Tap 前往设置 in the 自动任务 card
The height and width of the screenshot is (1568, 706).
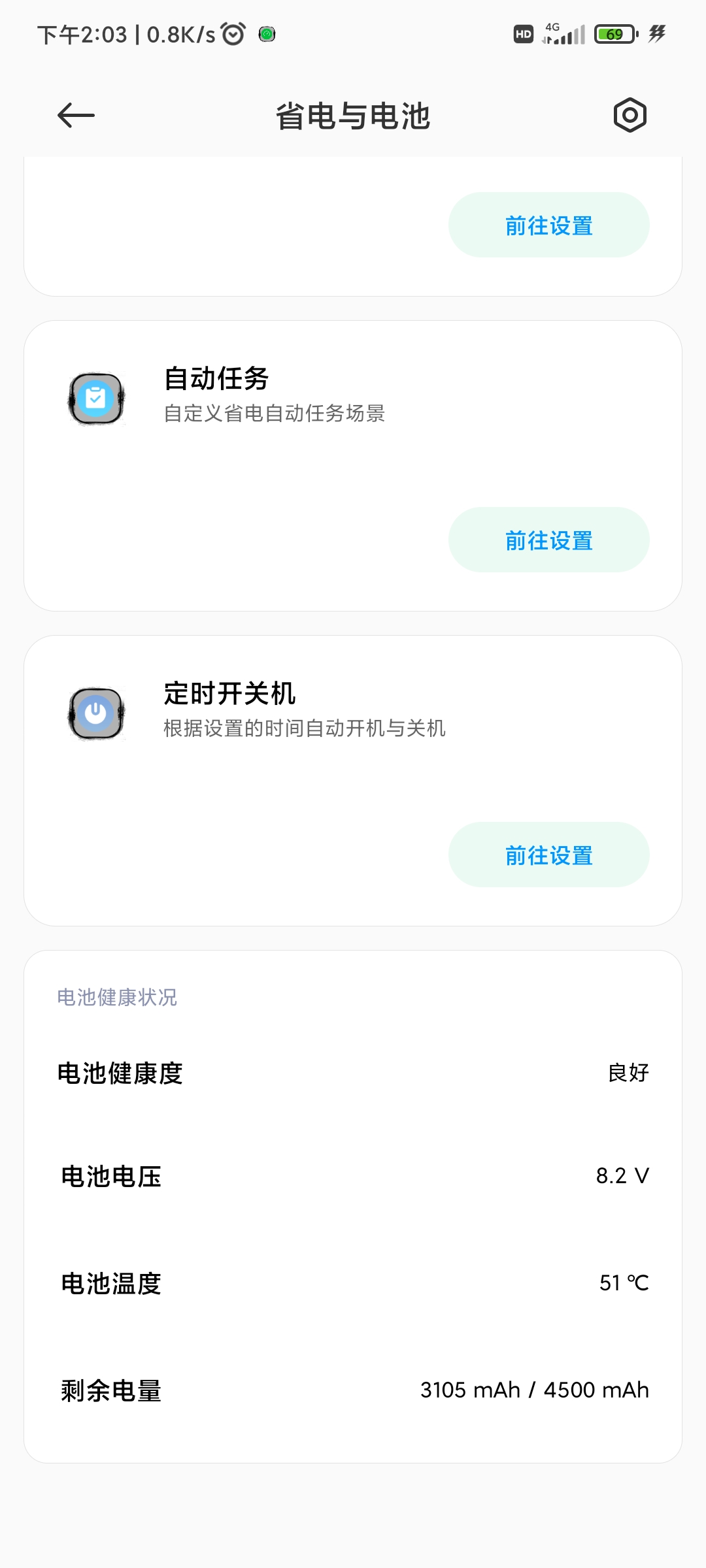pyautogui.click(x=548, y=540)
